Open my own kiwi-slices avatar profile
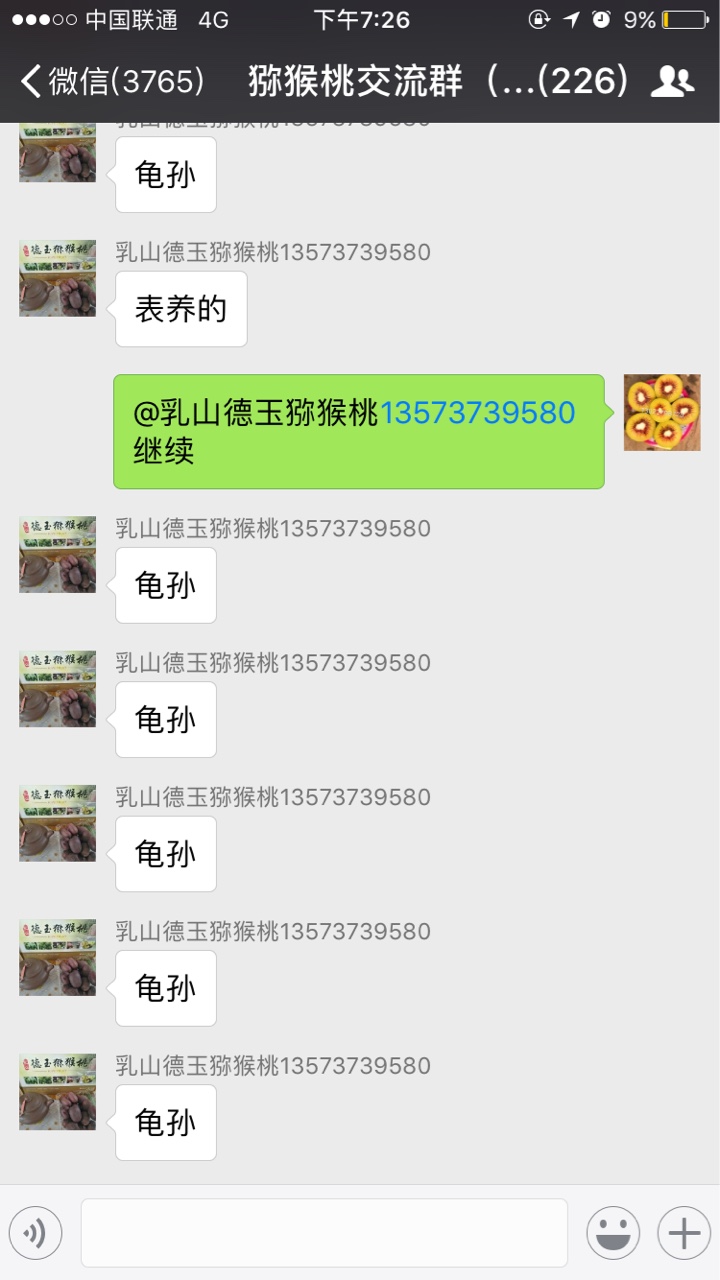Image resolution: width=720 pixels, height=1280 pixels. 662,413
